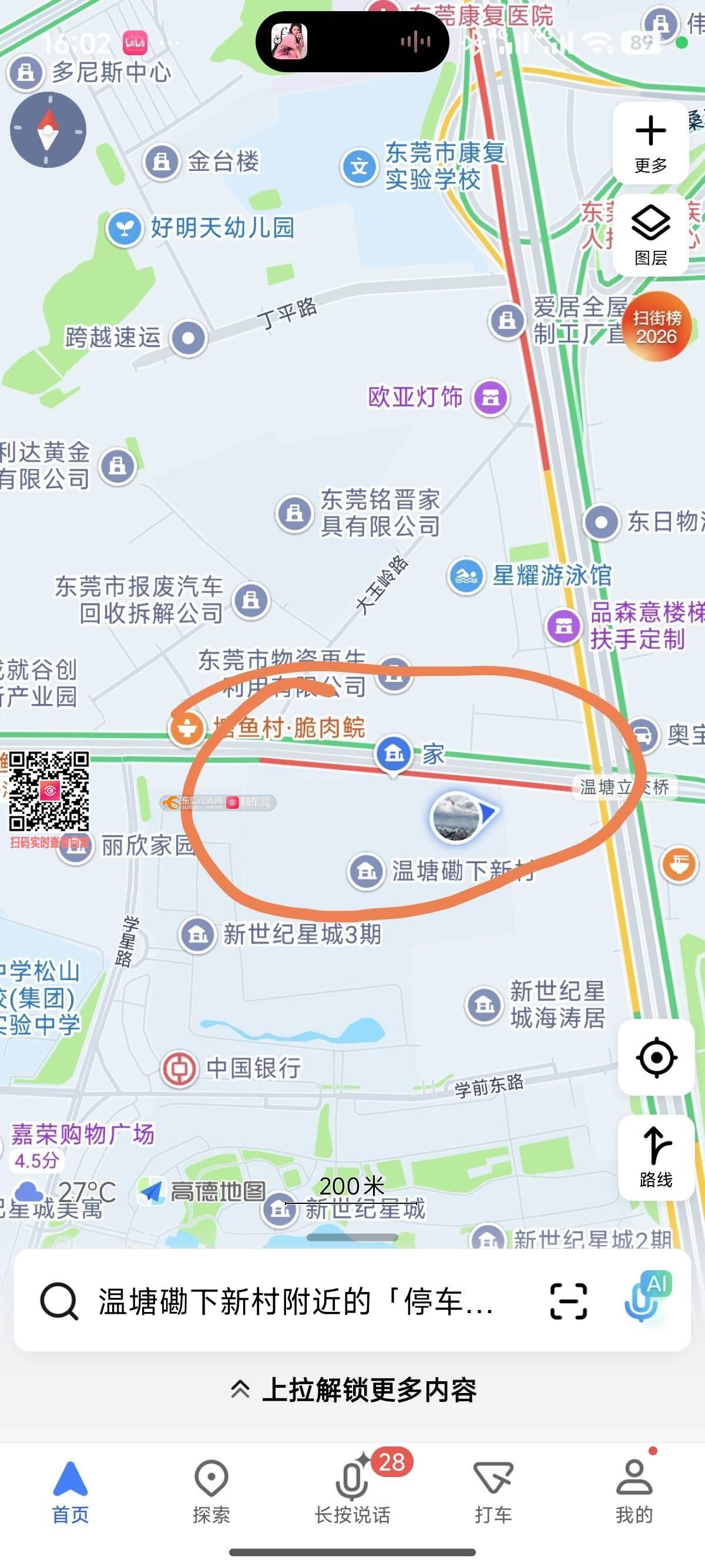Switch to the 打车 tab

493,1492
